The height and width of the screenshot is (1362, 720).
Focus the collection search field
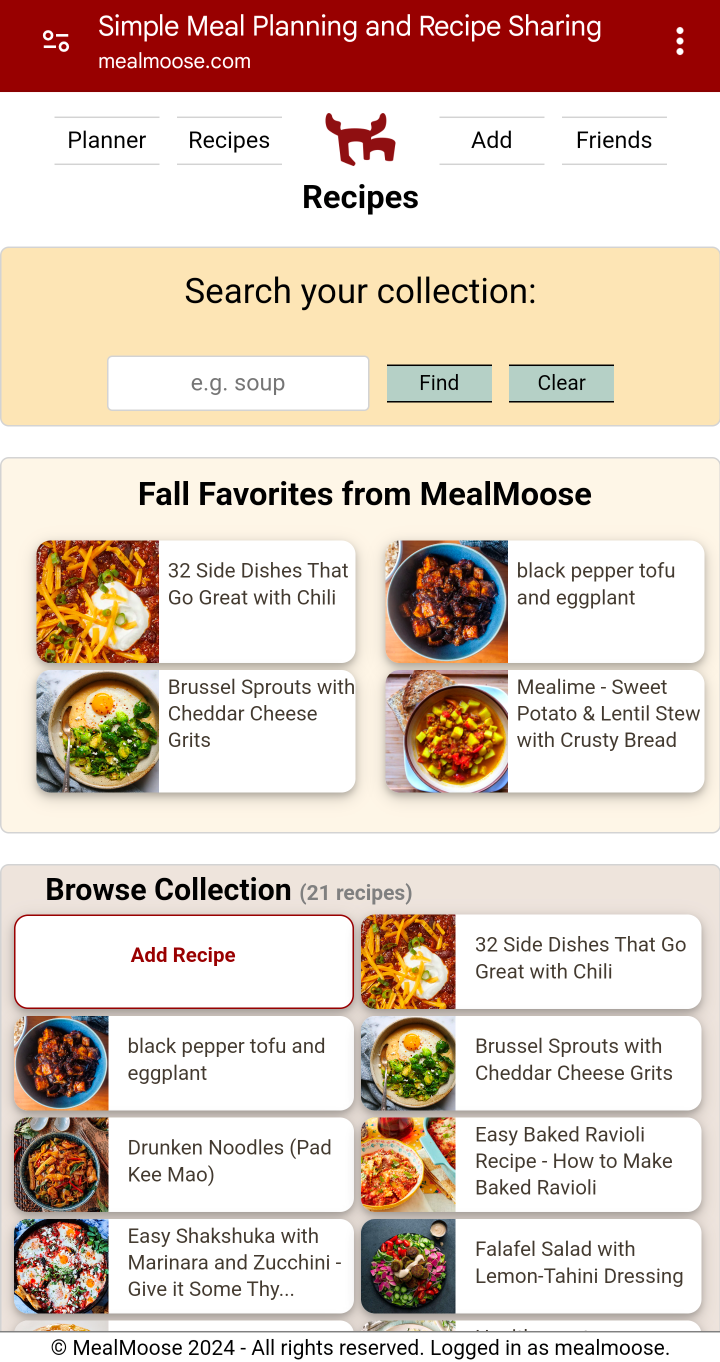click(x=238, y=383)
